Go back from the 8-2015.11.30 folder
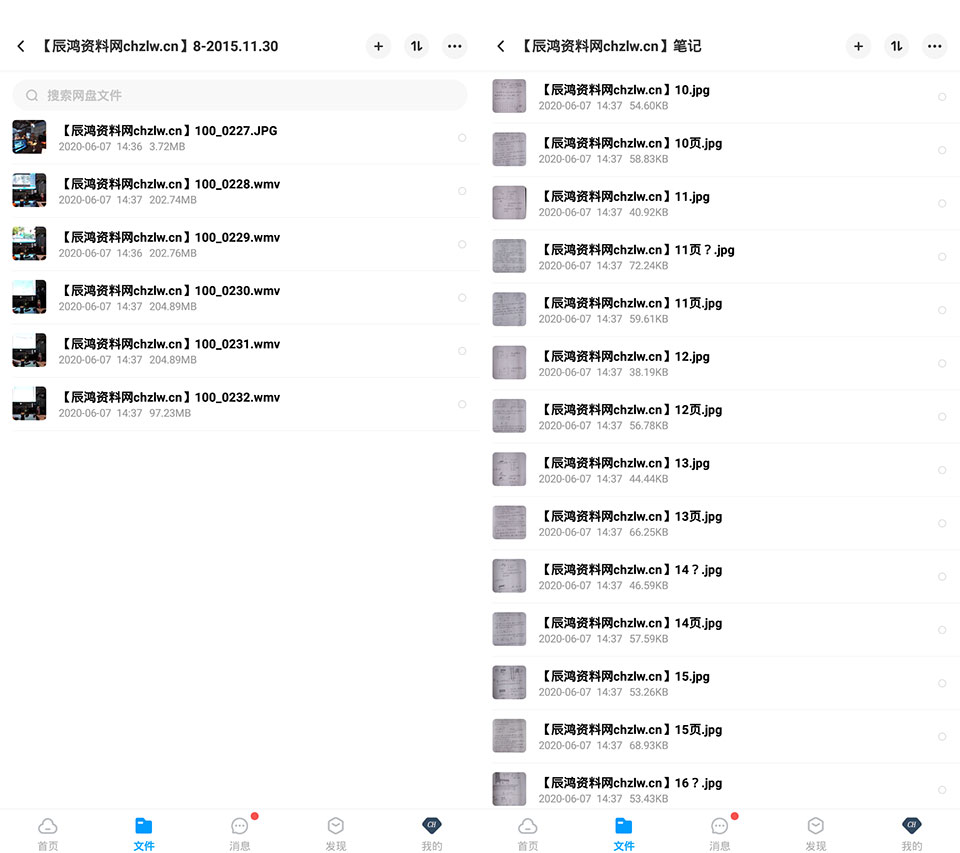The width and height of the screenshot is (960, 853). click(x=21, y=47)
